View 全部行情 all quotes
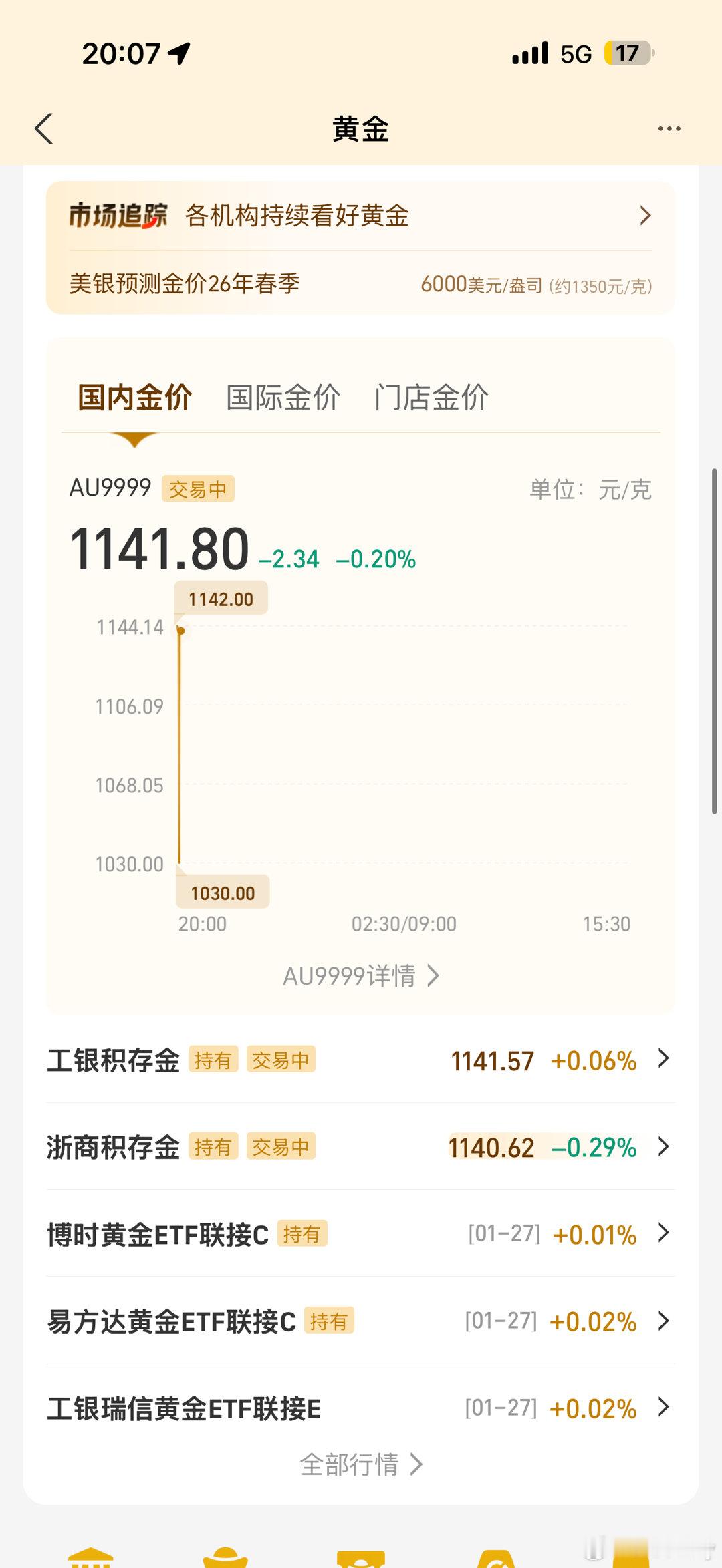 coord(360,1464)
